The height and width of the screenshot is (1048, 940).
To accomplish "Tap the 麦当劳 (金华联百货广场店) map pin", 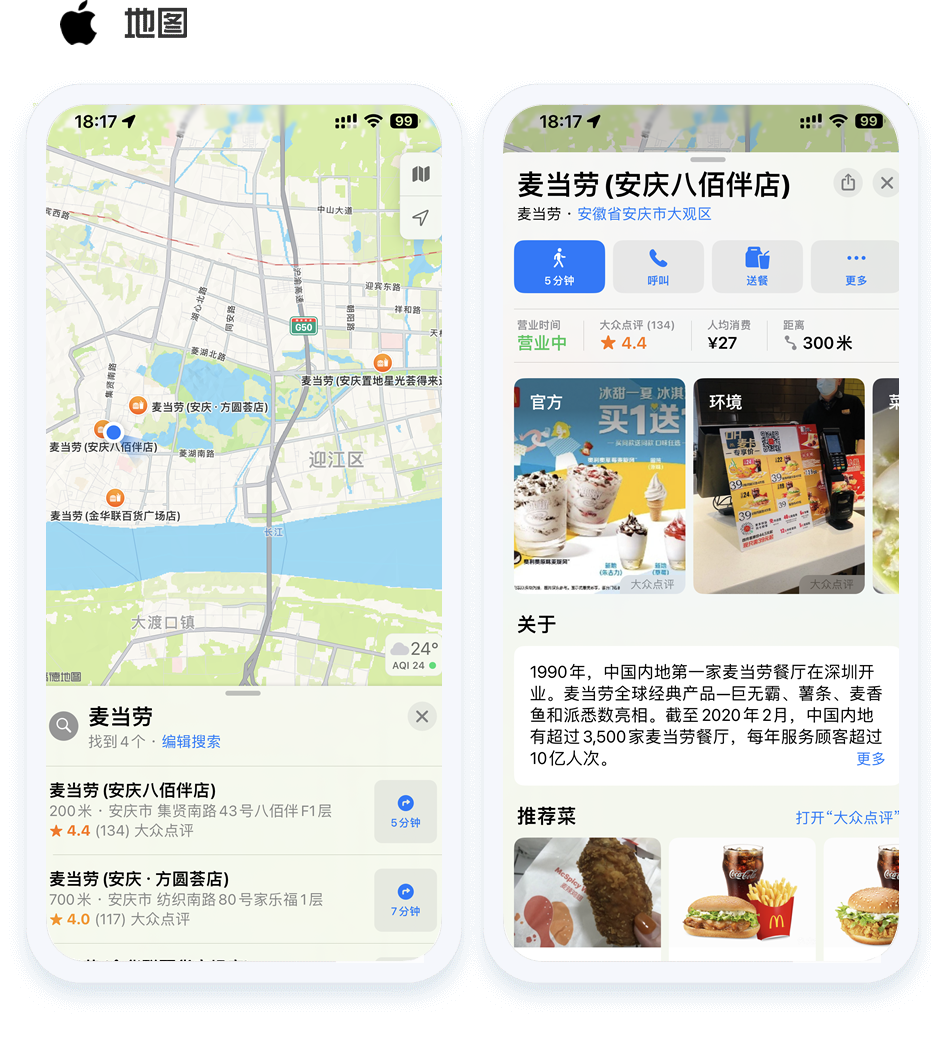I will click(114, 498).
